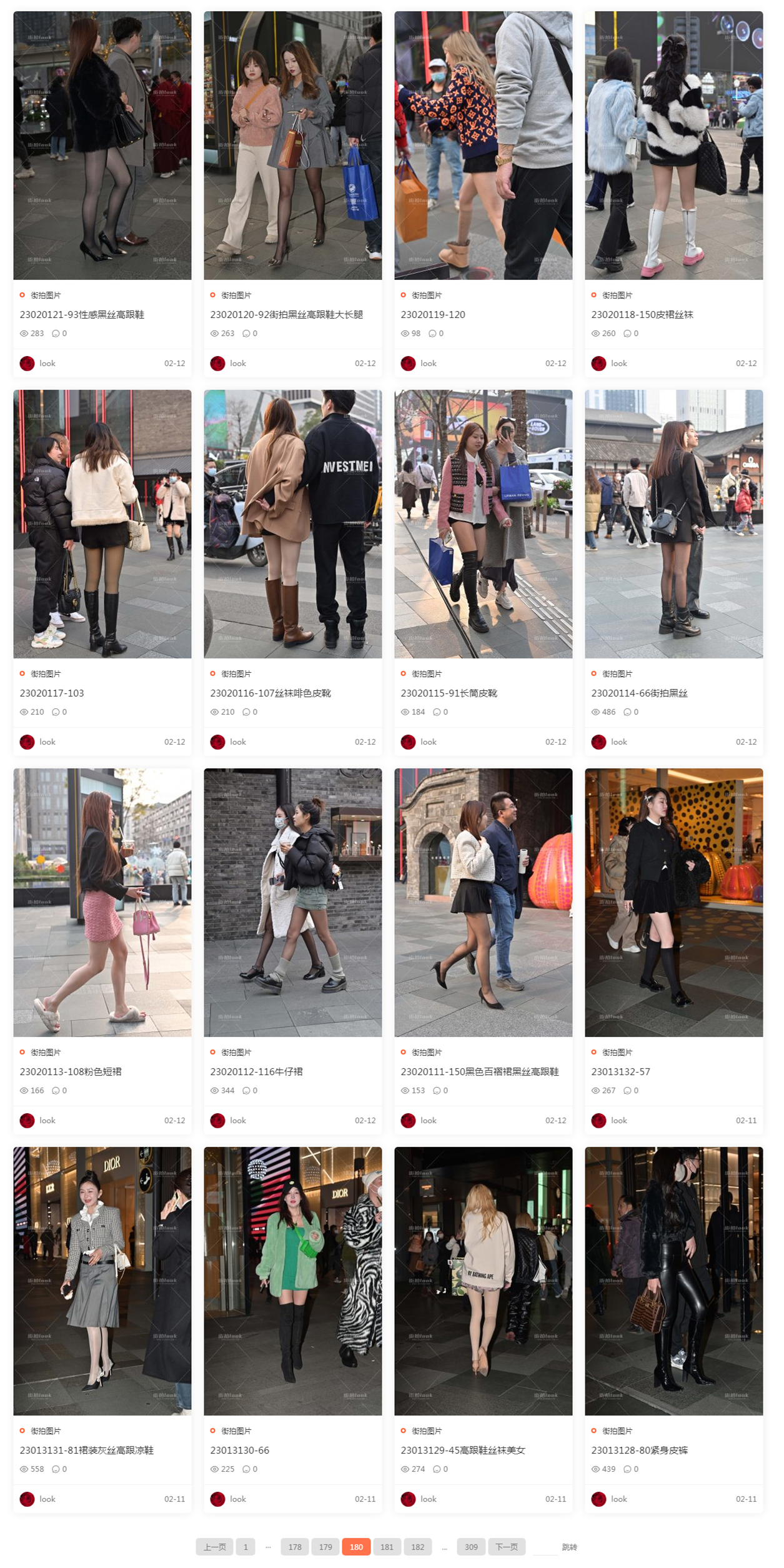This screenshot has width=784, height=1568.
Task: Go to the next page 下一页
Action: pyautogui.click(x=507, y=1547)
